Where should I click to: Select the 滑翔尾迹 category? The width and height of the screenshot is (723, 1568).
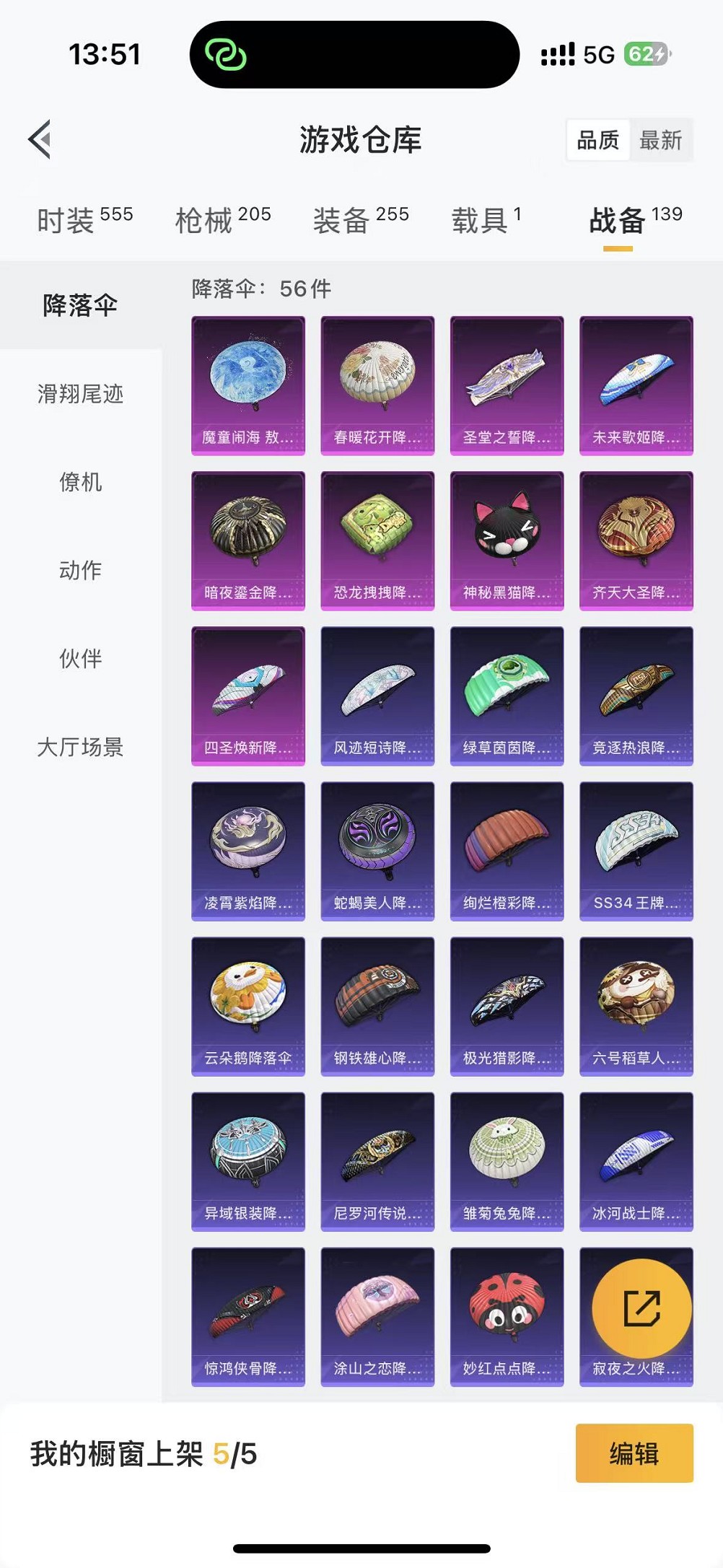[x=80, y=394]
